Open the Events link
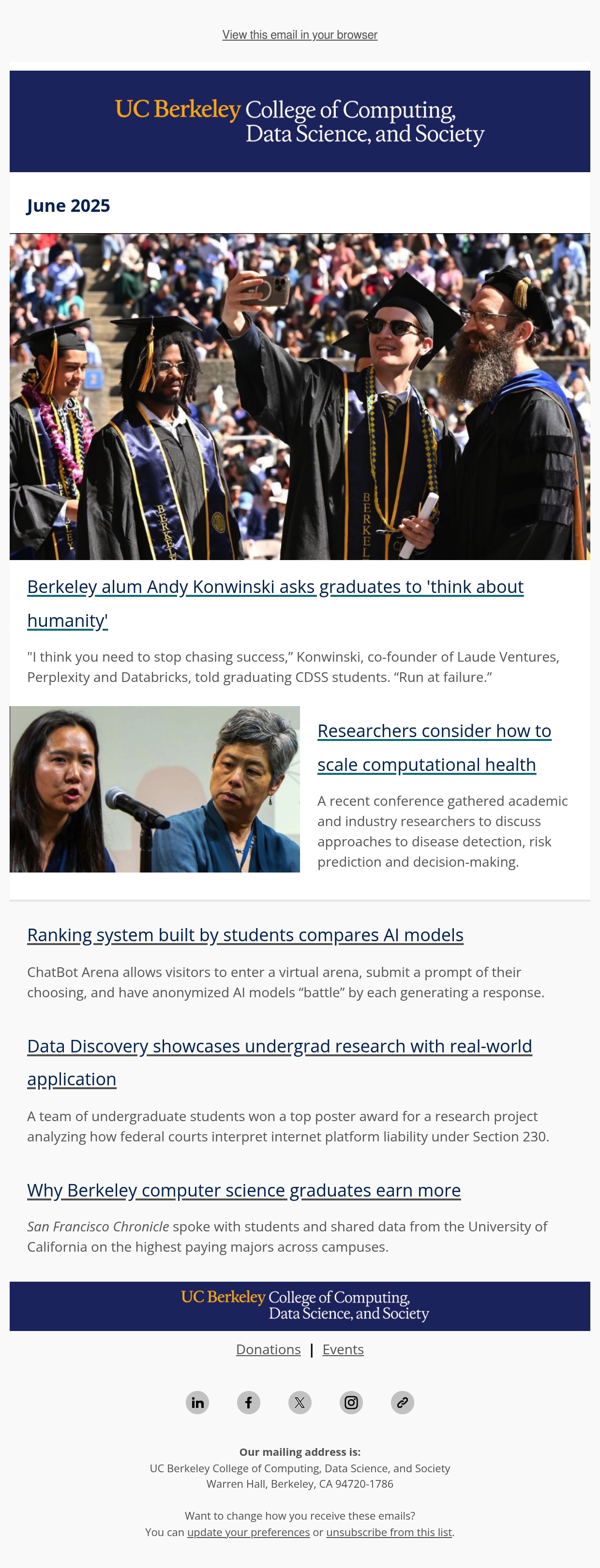Screen dimensions: 600x1568 coord(343,1349)
